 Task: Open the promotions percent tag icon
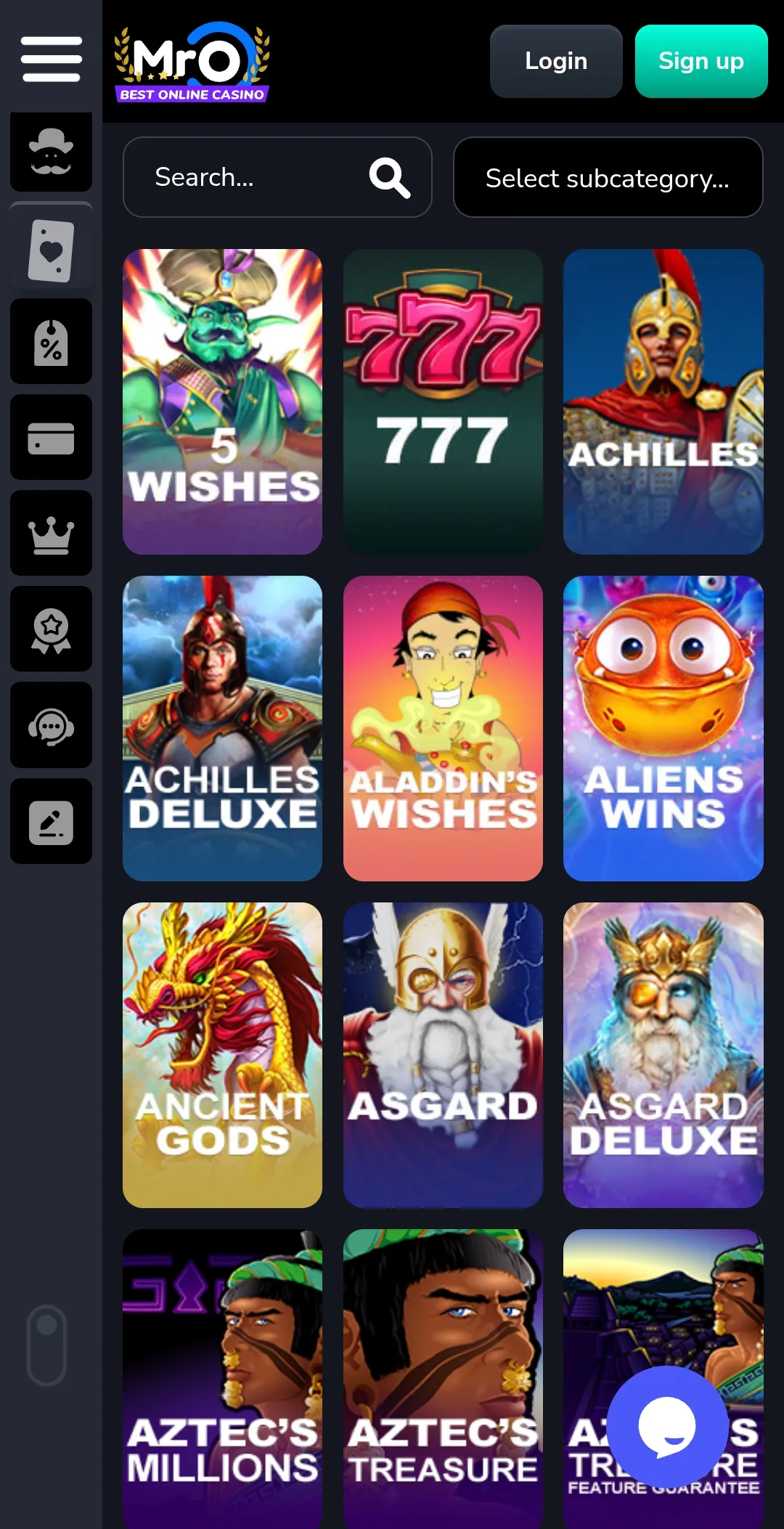[x=51, y=341]
